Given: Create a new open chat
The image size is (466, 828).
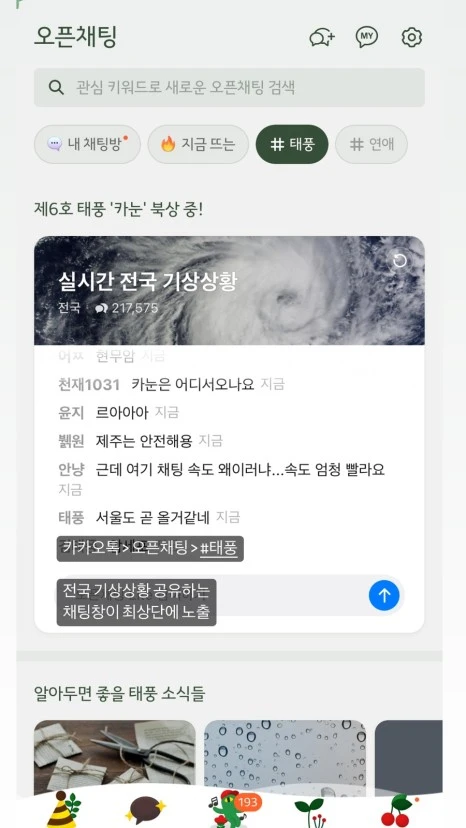Looking at the screenshot, I should (x=322, y=37).
